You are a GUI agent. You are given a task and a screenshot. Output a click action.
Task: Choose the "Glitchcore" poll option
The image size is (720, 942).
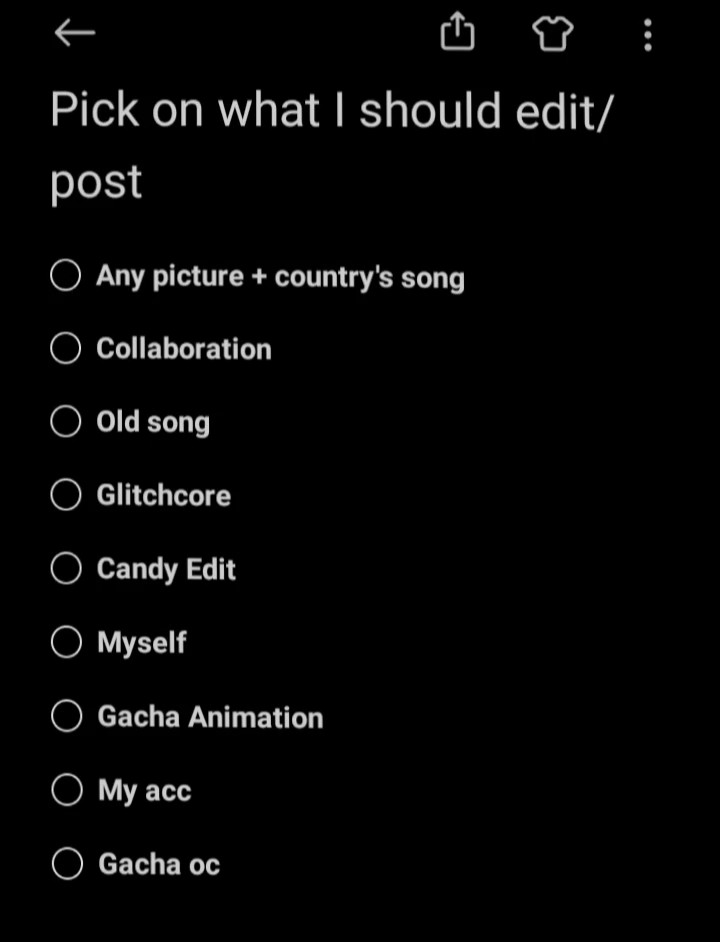pyautogui.click(x=65, y=494)
